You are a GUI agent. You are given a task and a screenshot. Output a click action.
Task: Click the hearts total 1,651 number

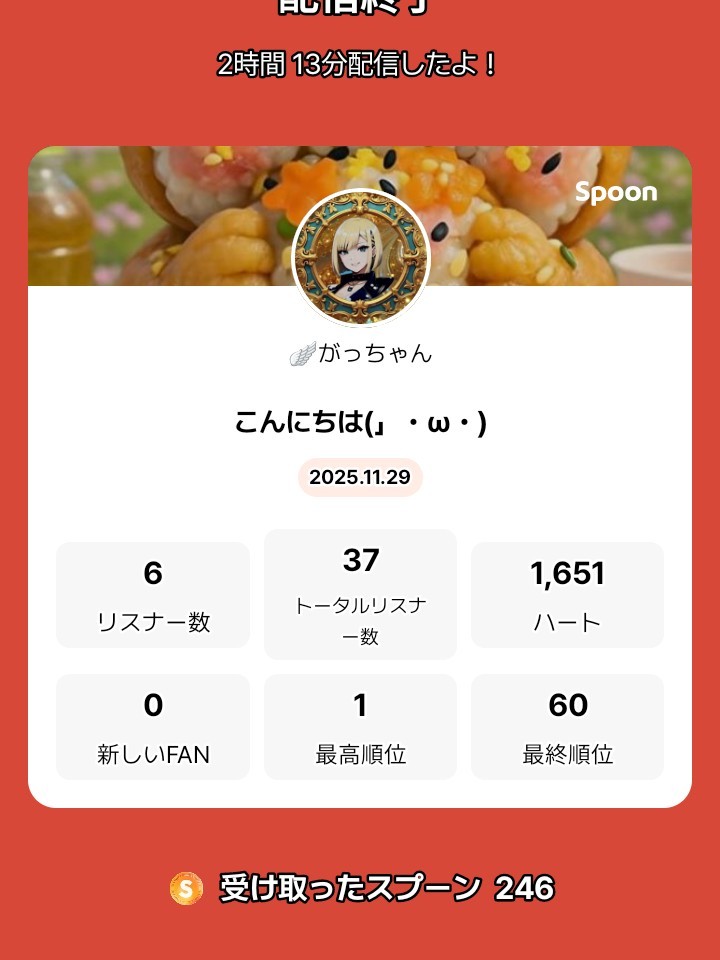tap(566, 574)
